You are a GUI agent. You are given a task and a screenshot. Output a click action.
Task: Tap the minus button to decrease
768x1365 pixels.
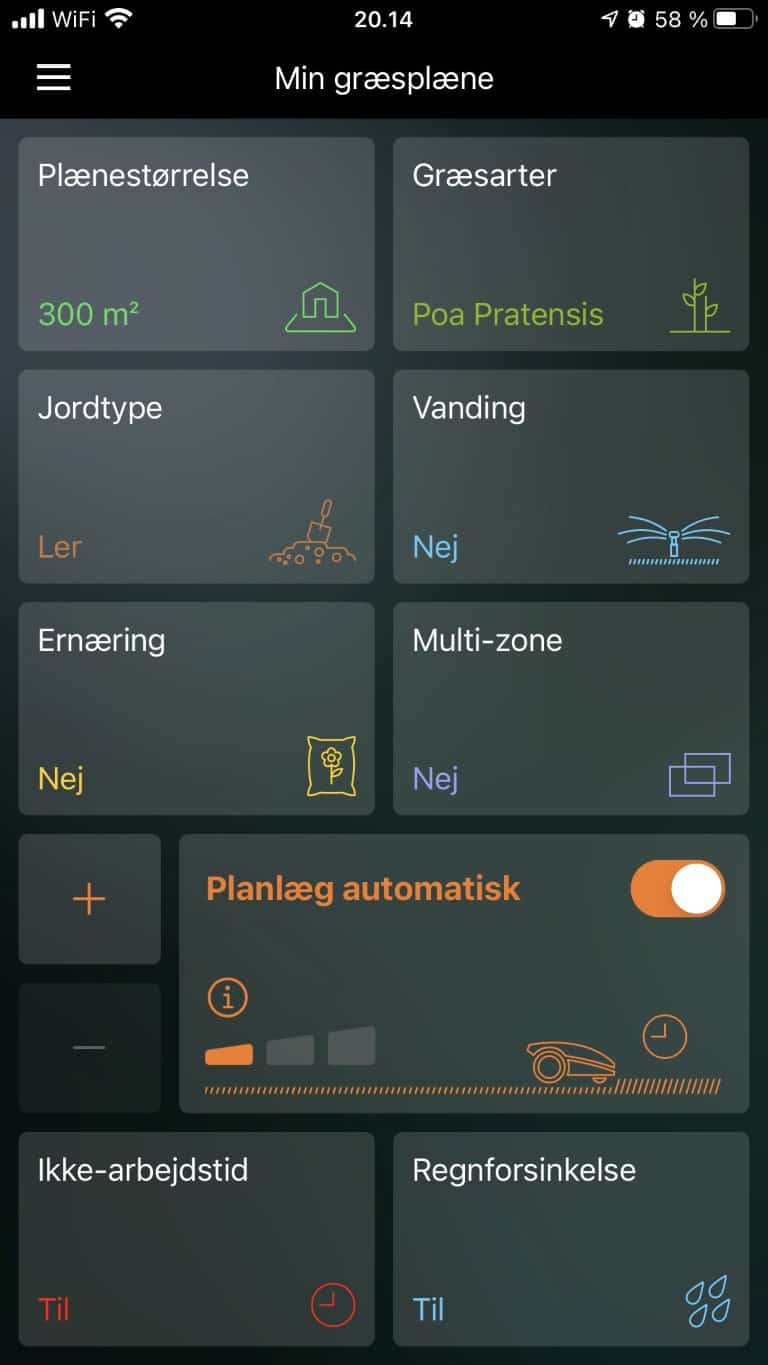point(89,1047)
